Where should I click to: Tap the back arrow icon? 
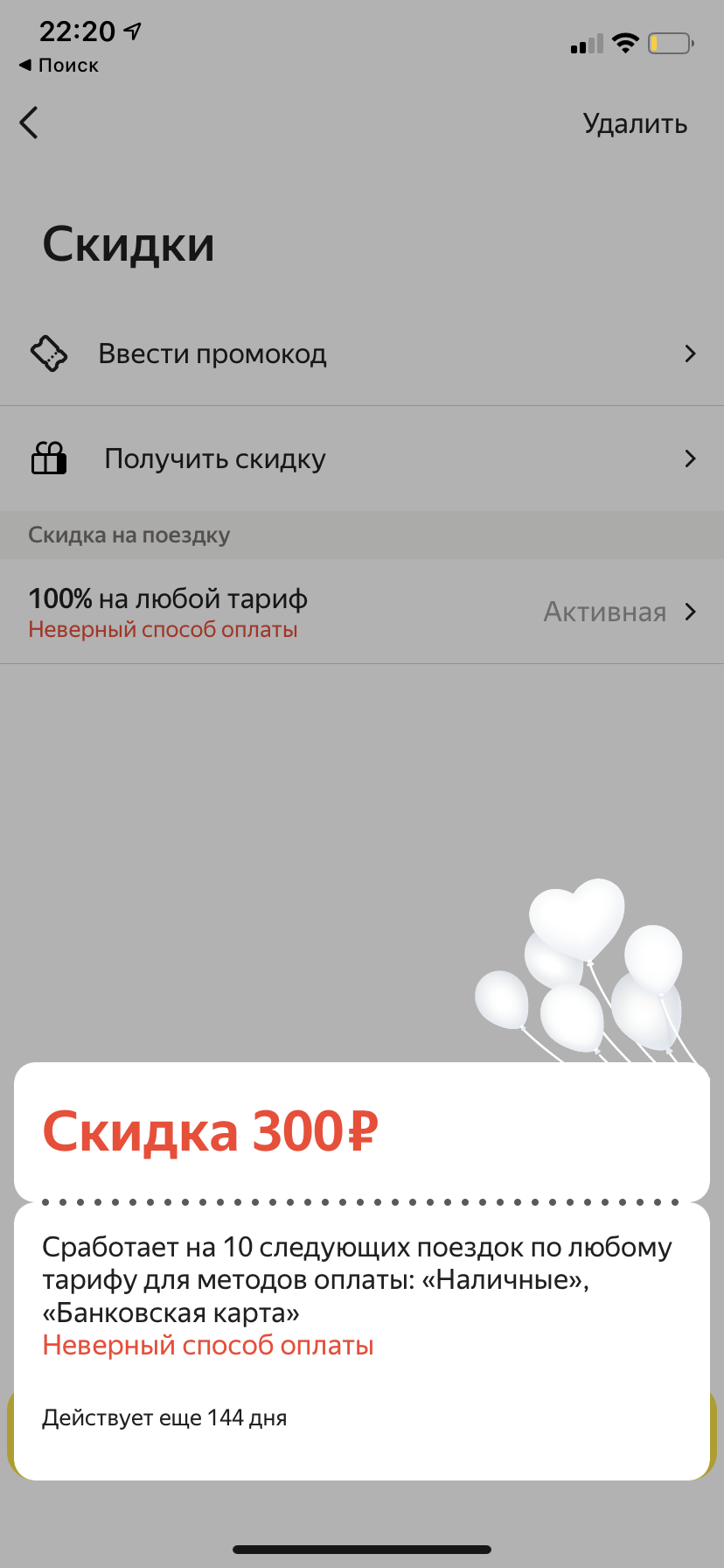(x=30, y=122)
